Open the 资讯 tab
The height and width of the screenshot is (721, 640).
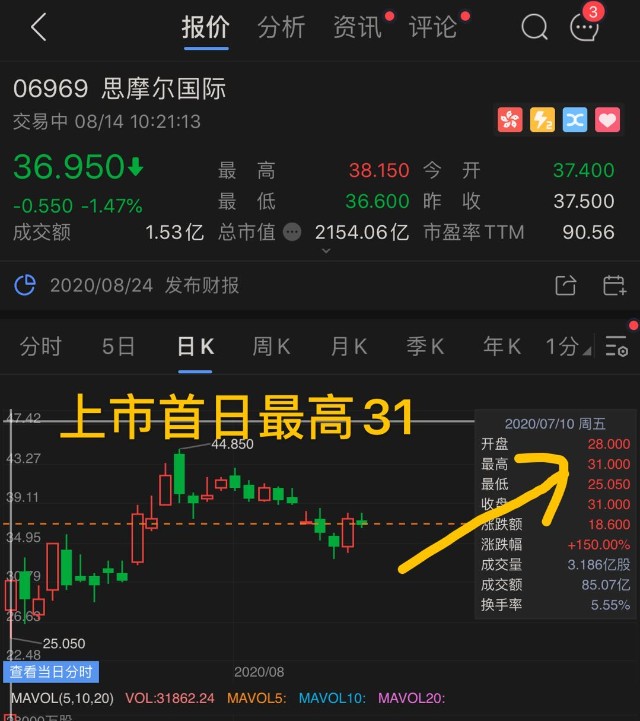tap(357, 27)
